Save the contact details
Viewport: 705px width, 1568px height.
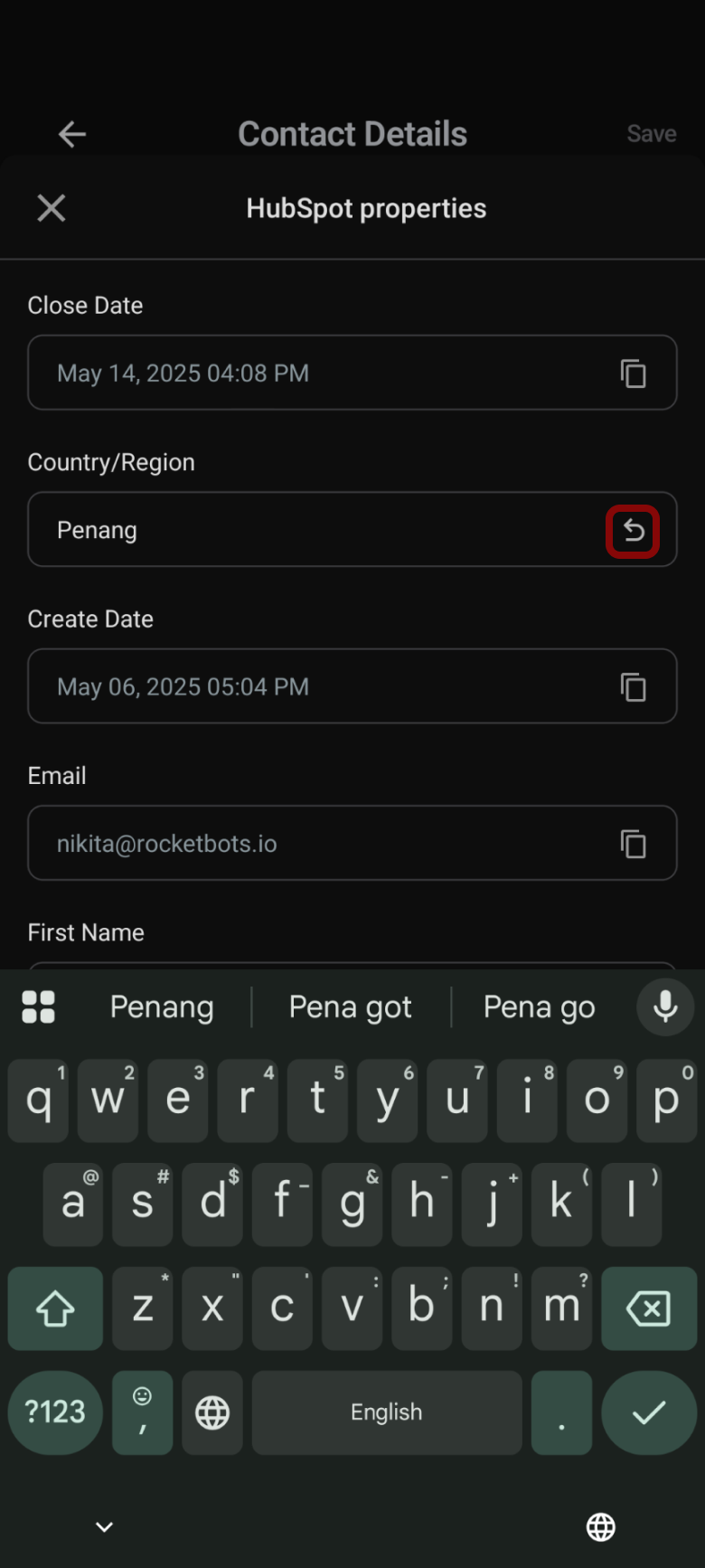pos(651,134)
